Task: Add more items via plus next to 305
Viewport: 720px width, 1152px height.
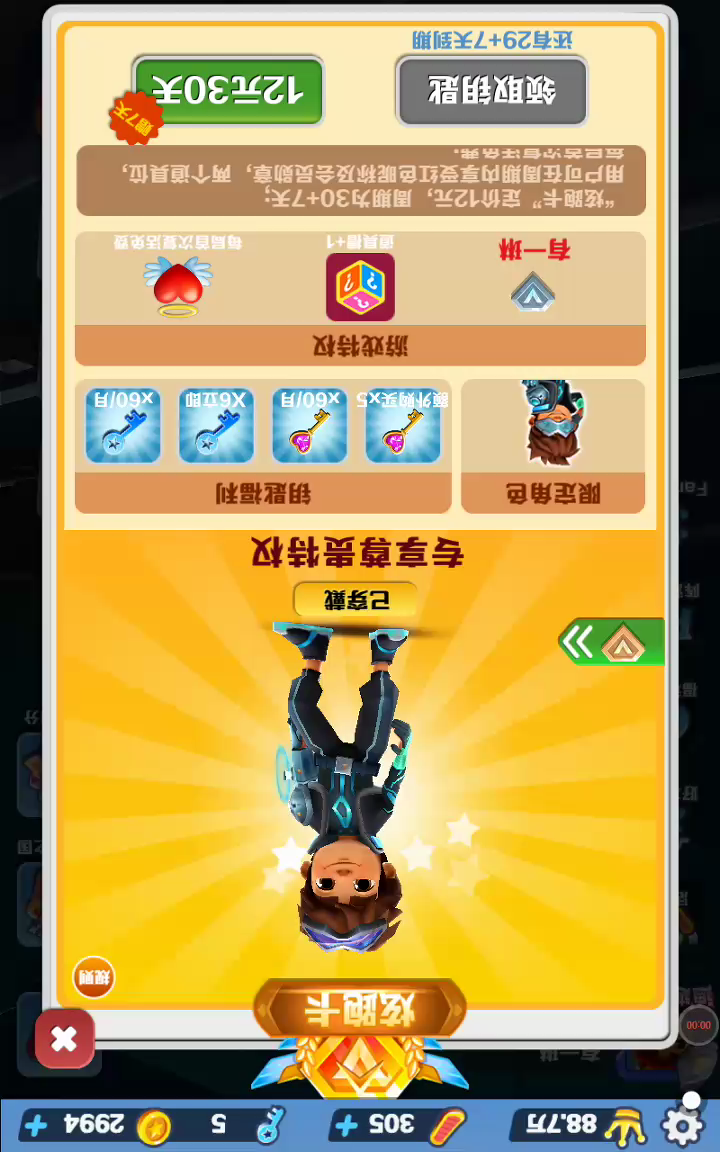Action: point(346,1125)
